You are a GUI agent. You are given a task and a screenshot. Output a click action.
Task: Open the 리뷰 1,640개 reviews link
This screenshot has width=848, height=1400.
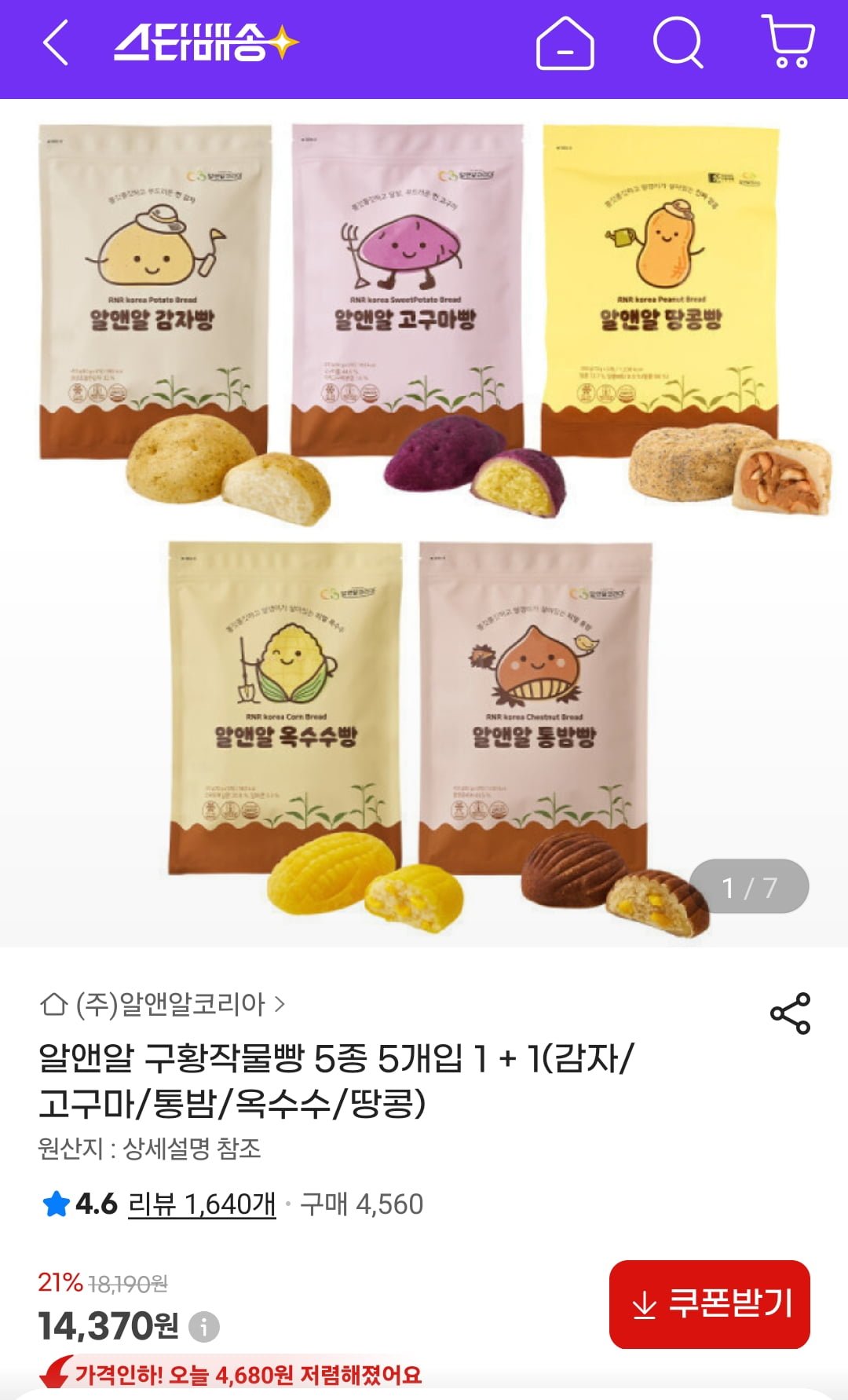(202, 1204)
